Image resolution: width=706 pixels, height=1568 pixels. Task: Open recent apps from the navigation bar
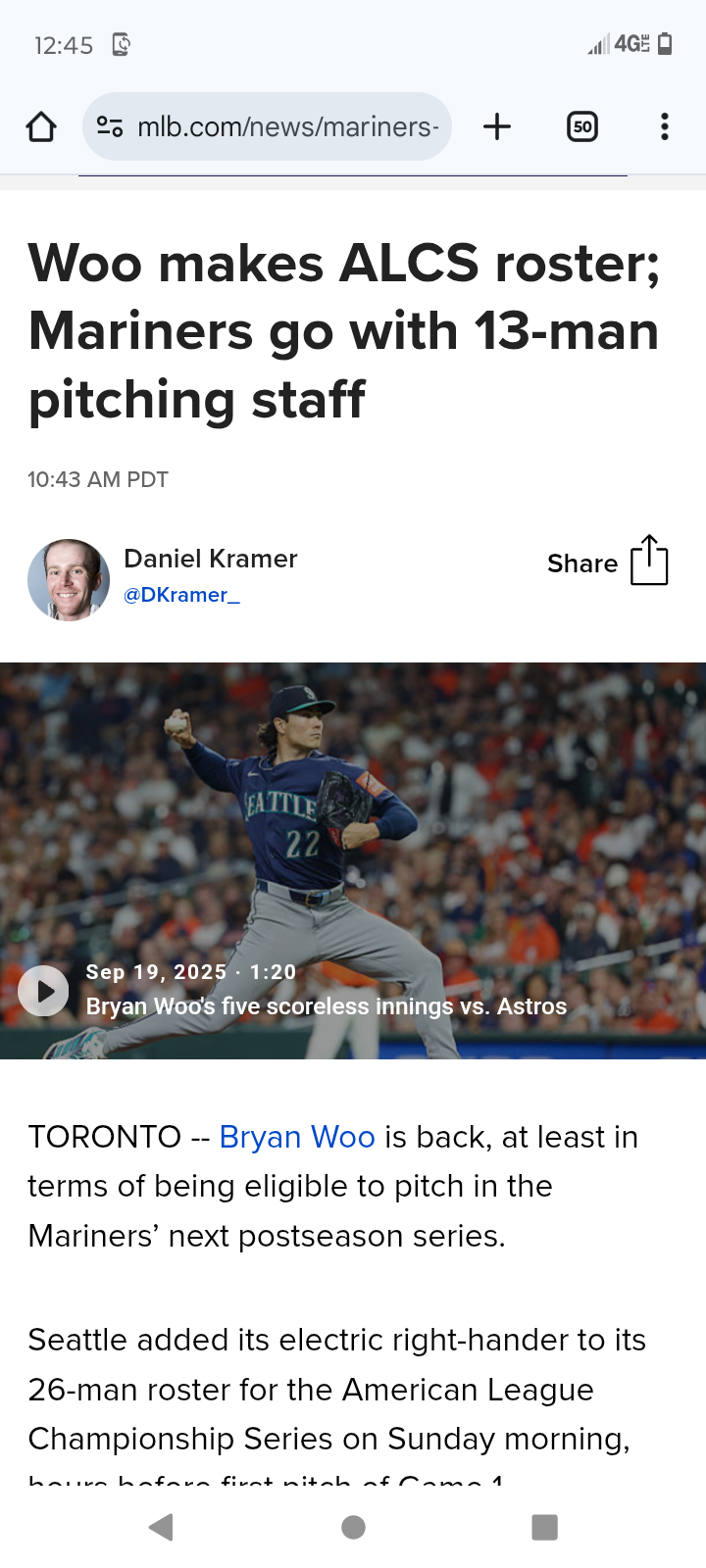(544, 1527)
